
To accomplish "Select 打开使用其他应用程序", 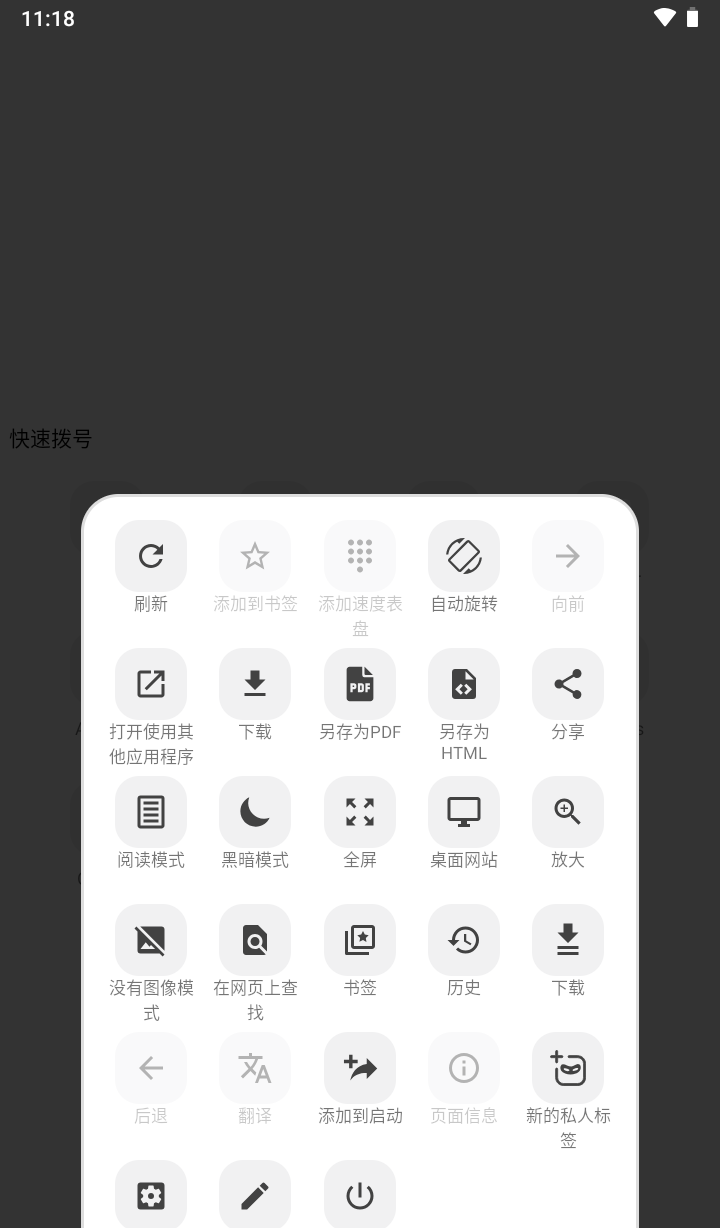I will (151, 684).
